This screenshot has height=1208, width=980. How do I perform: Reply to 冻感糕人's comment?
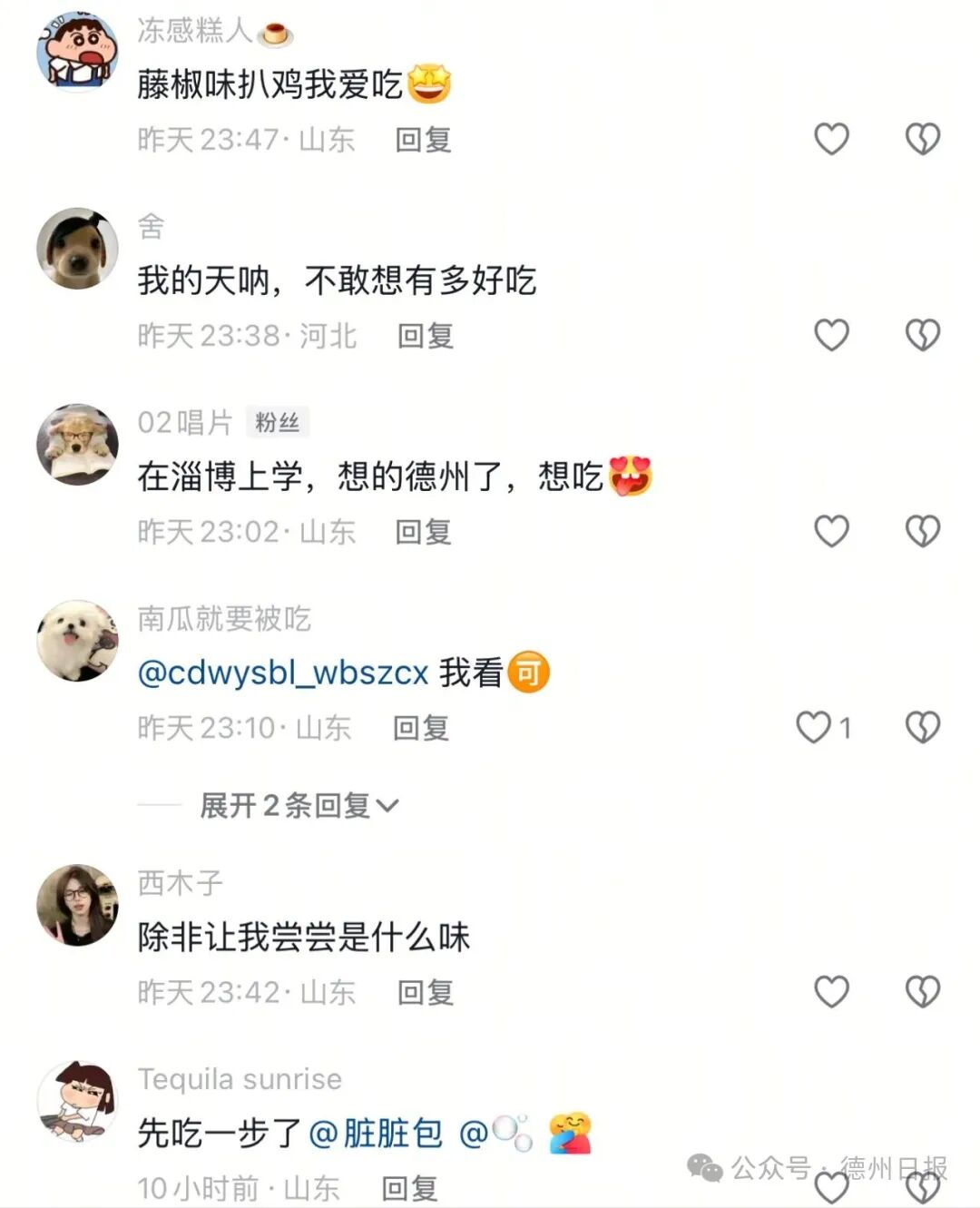(x=423, y=140)
